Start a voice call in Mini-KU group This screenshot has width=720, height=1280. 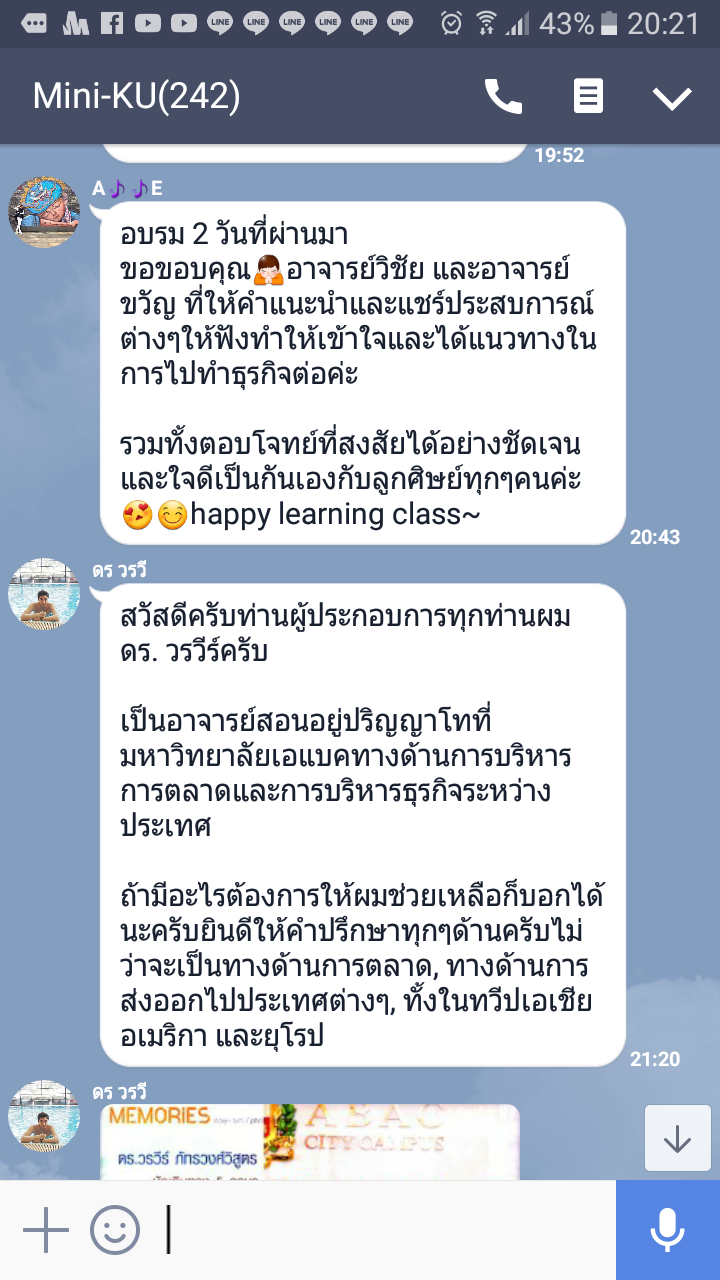tap(503, 97)
